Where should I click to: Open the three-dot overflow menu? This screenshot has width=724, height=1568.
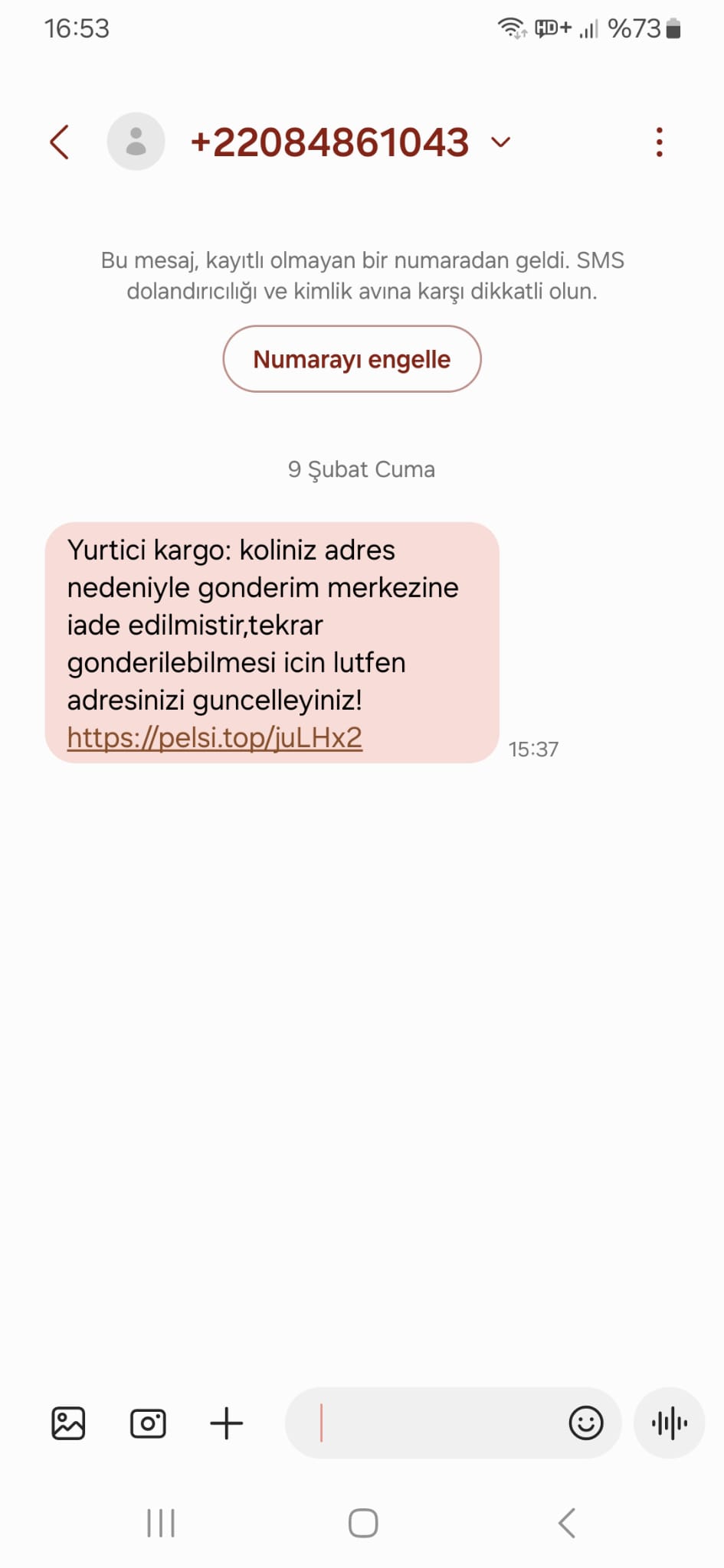pos(659,142)
